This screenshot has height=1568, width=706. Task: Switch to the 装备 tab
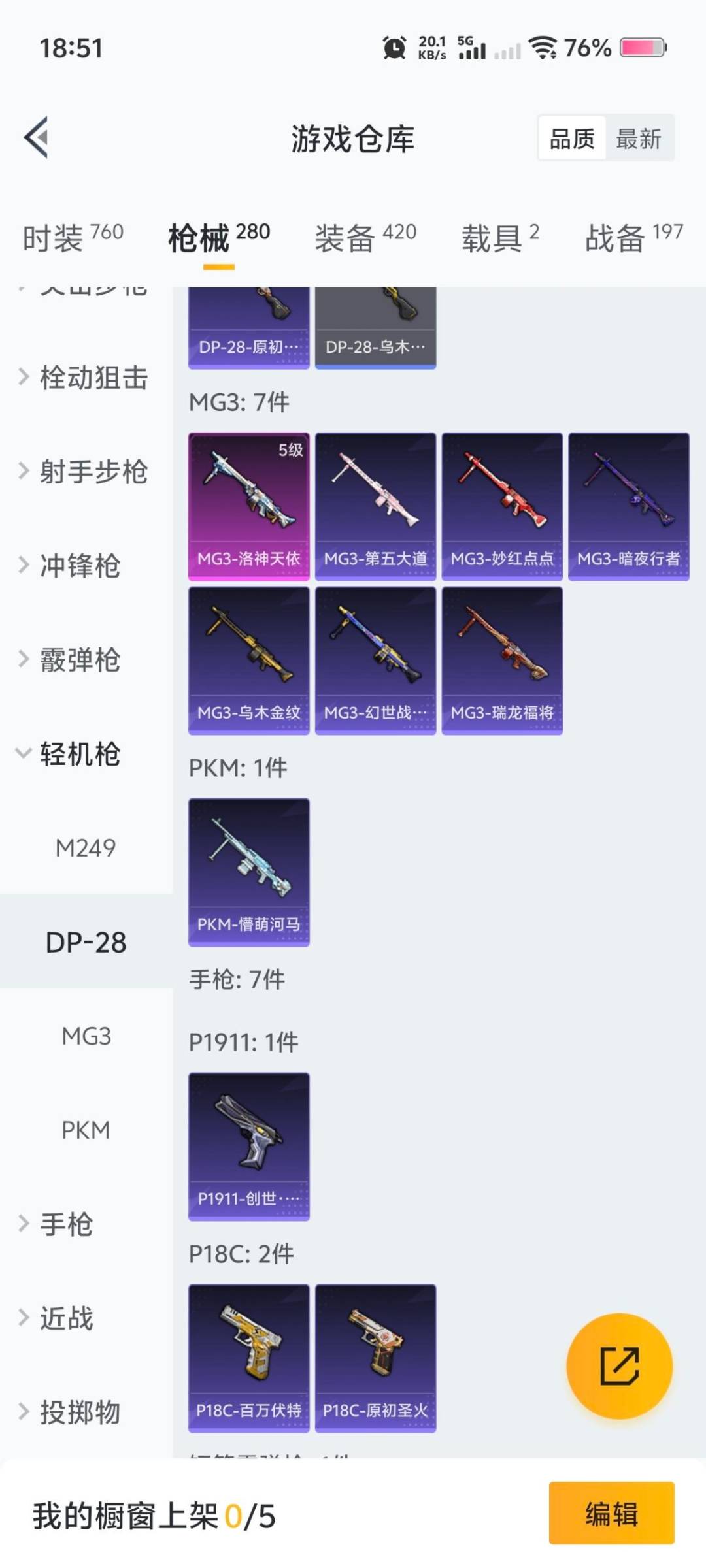click(365, 237)
